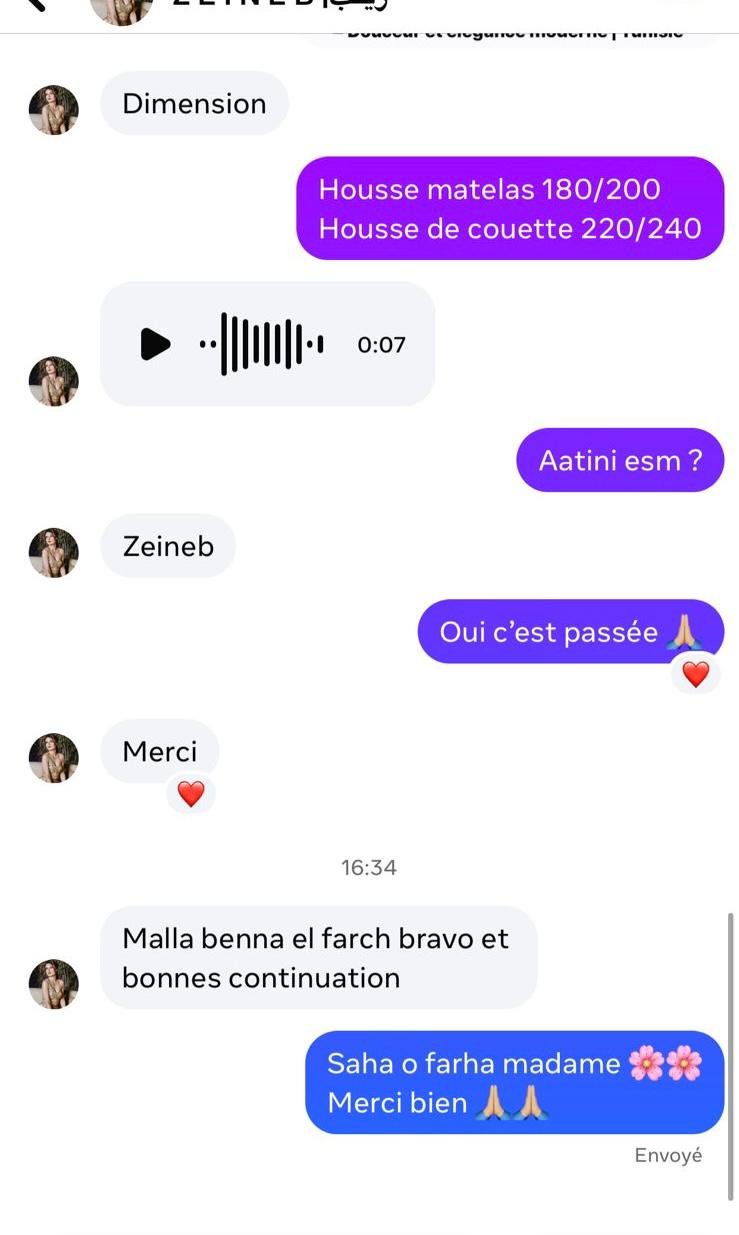Go back from the Zeineb conversation
This screenshot has width=739, height=1235.
(34, 5)
